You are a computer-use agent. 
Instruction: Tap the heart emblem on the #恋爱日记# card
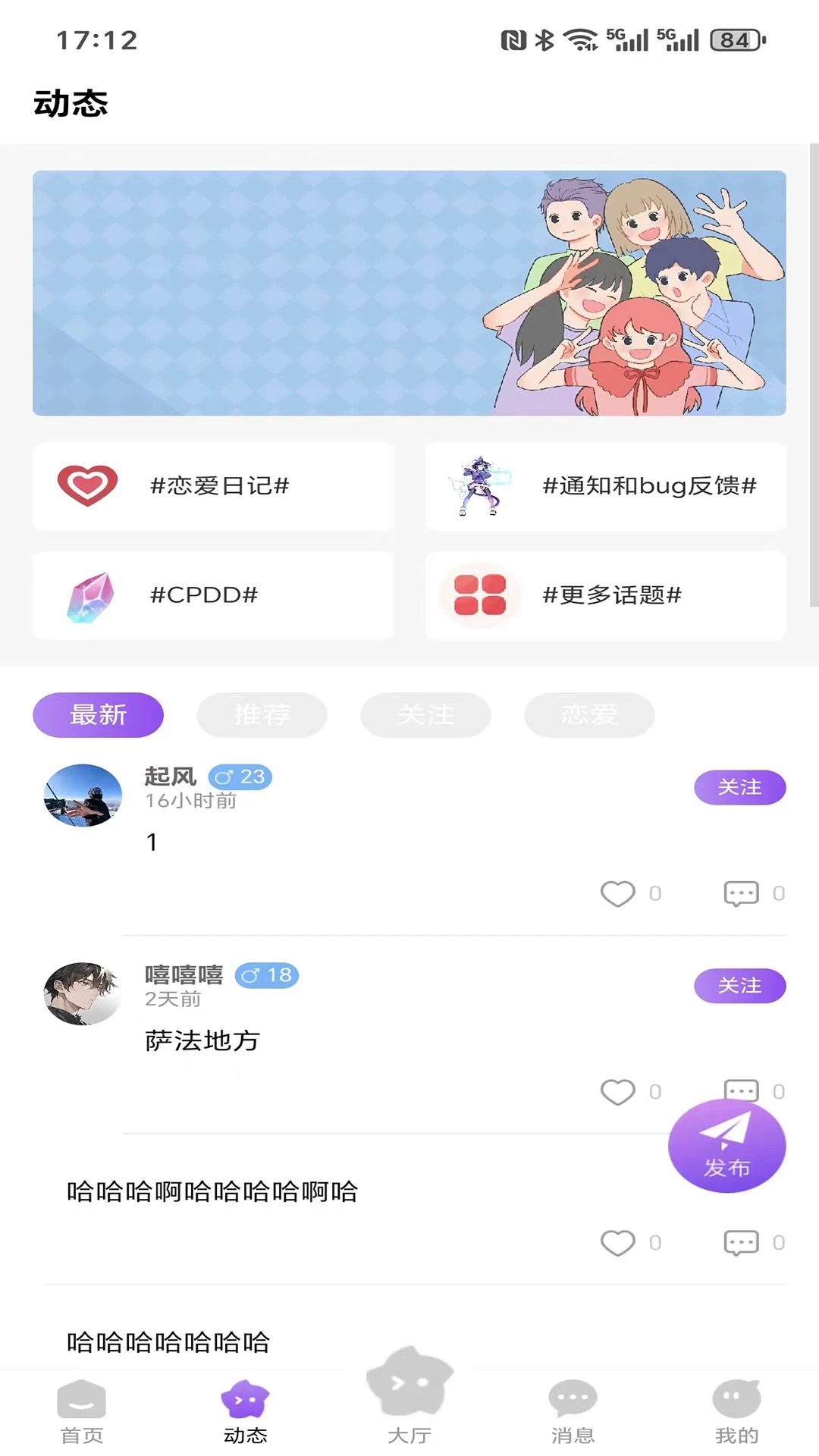click(x=88, y=485)
